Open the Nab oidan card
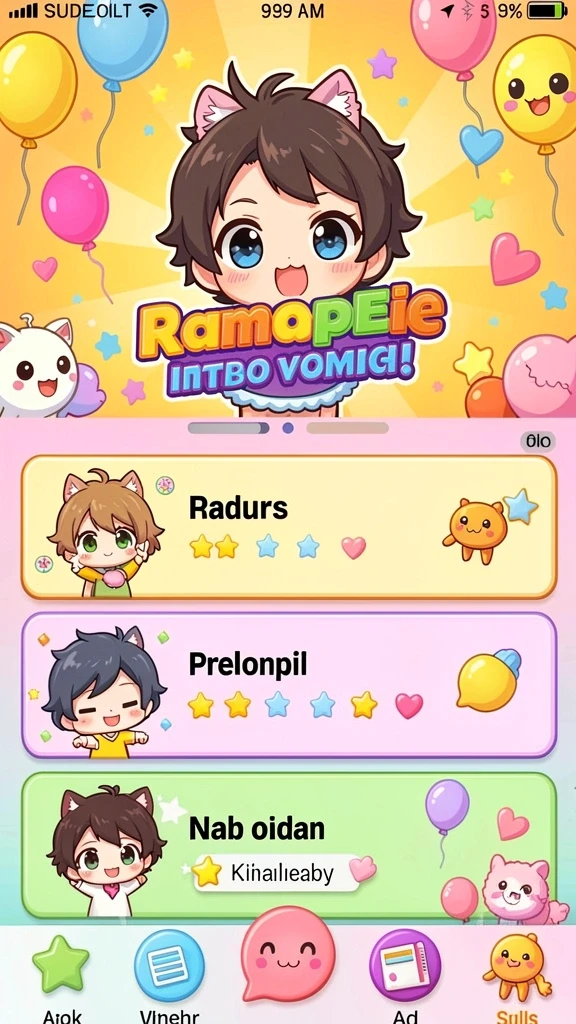This screenshot has height=1024, width=576. [289, 846]
